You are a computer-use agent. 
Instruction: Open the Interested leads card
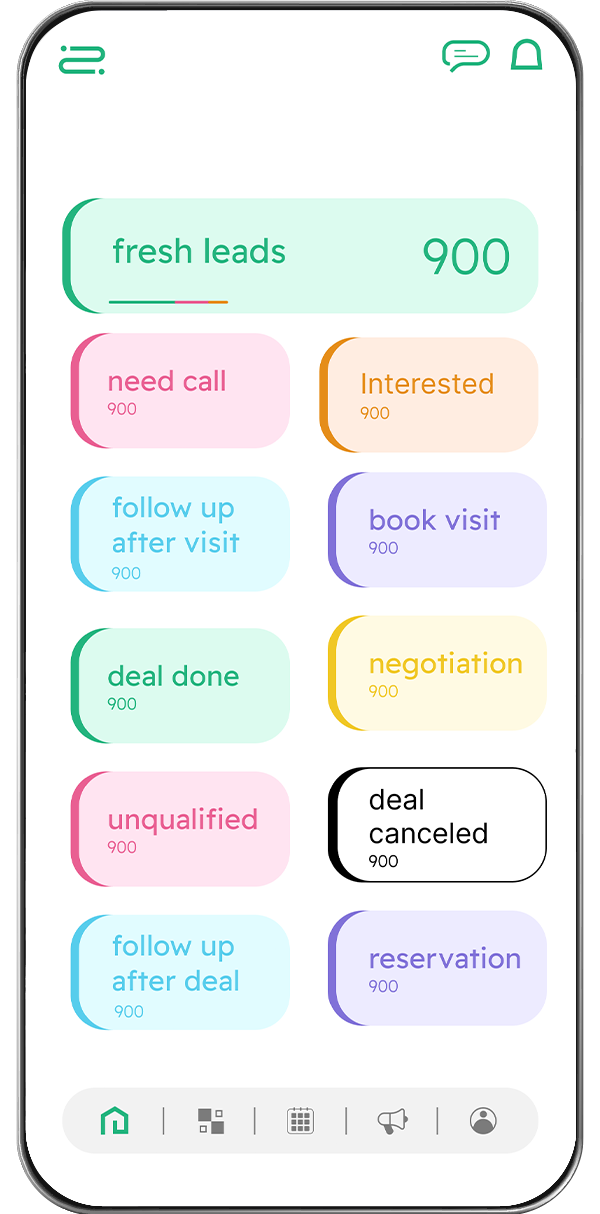click(429, 394)
